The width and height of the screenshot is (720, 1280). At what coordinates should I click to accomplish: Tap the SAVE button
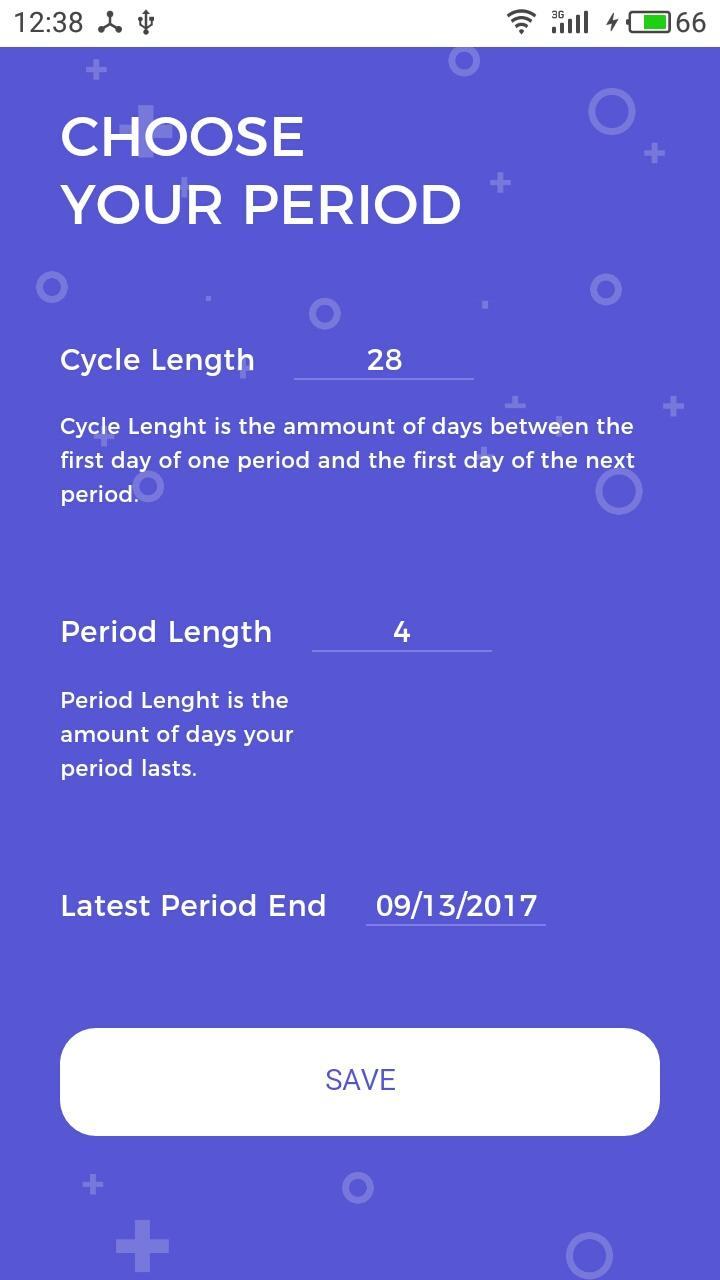click(360, 1081)
